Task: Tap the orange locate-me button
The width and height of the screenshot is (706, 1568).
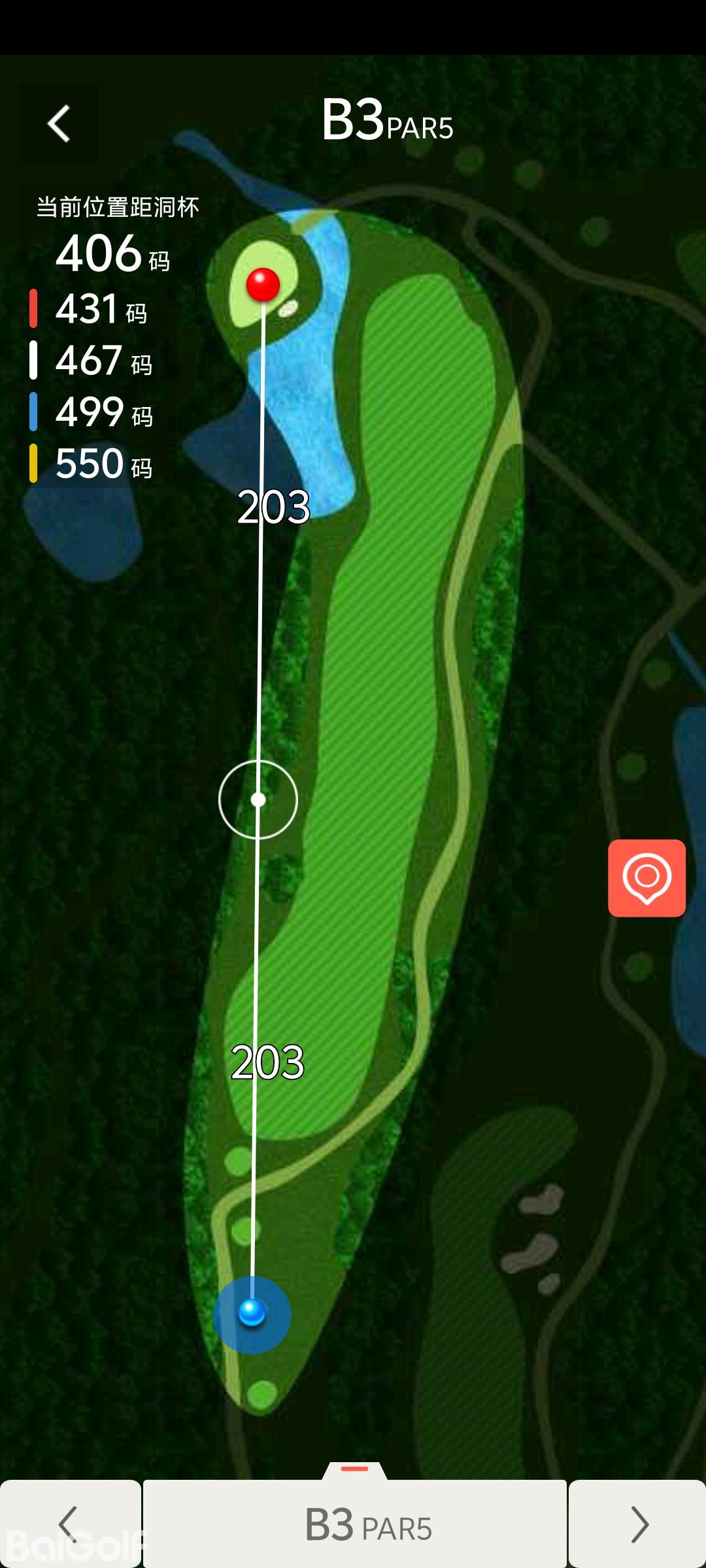Action: 647,878
